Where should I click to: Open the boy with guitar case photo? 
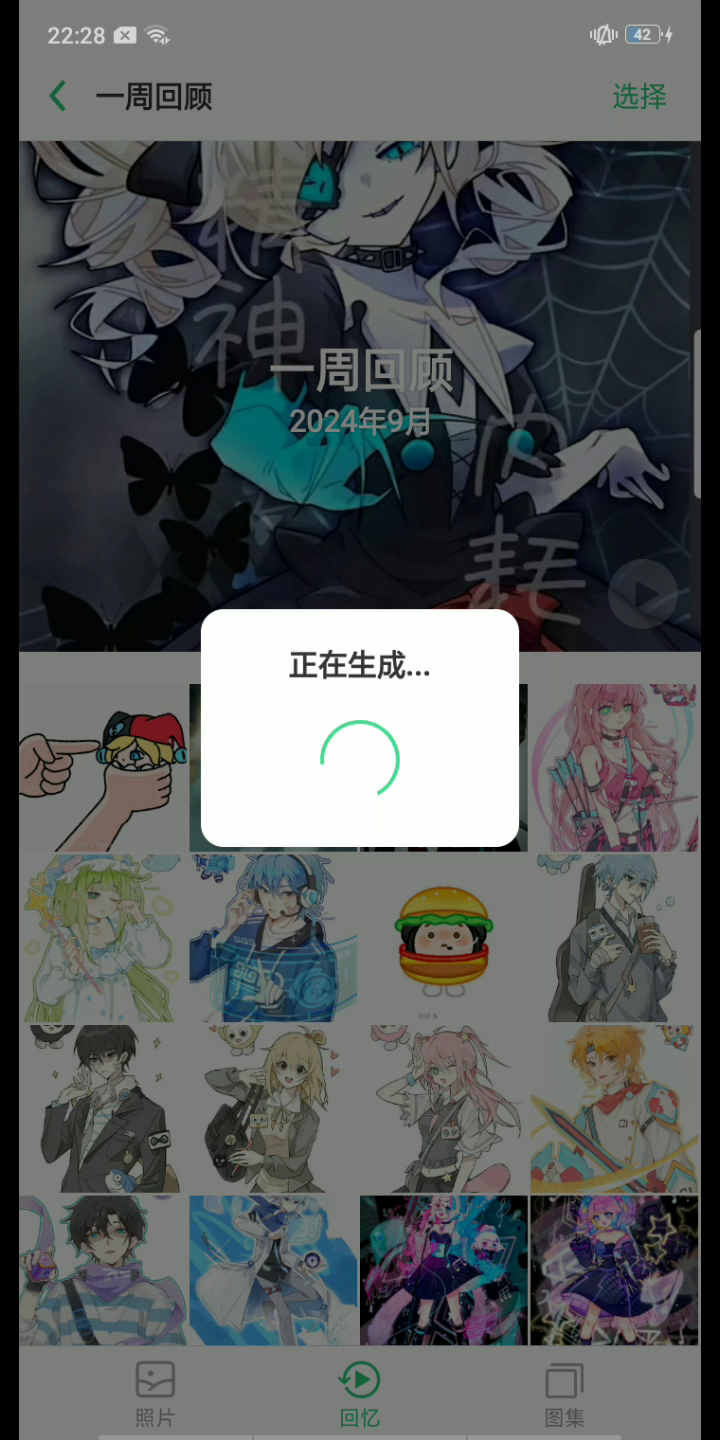[613, 939]
